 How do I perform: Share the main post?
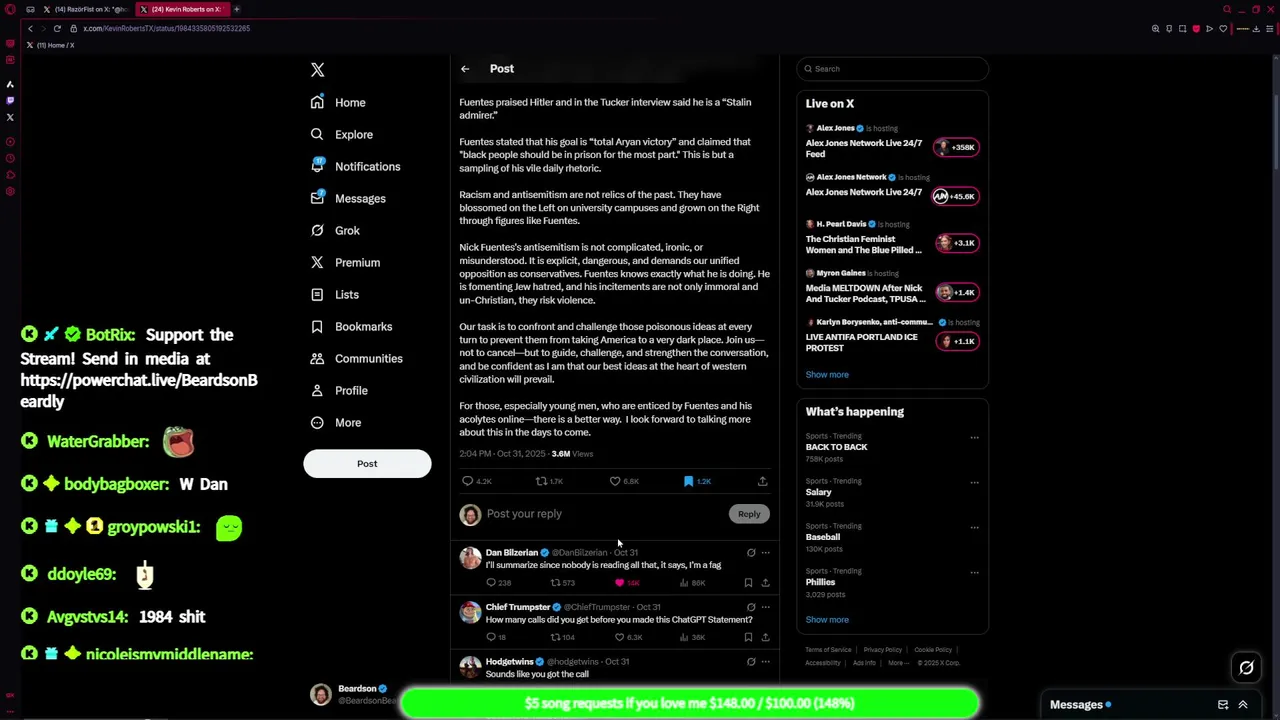point(762,481)
